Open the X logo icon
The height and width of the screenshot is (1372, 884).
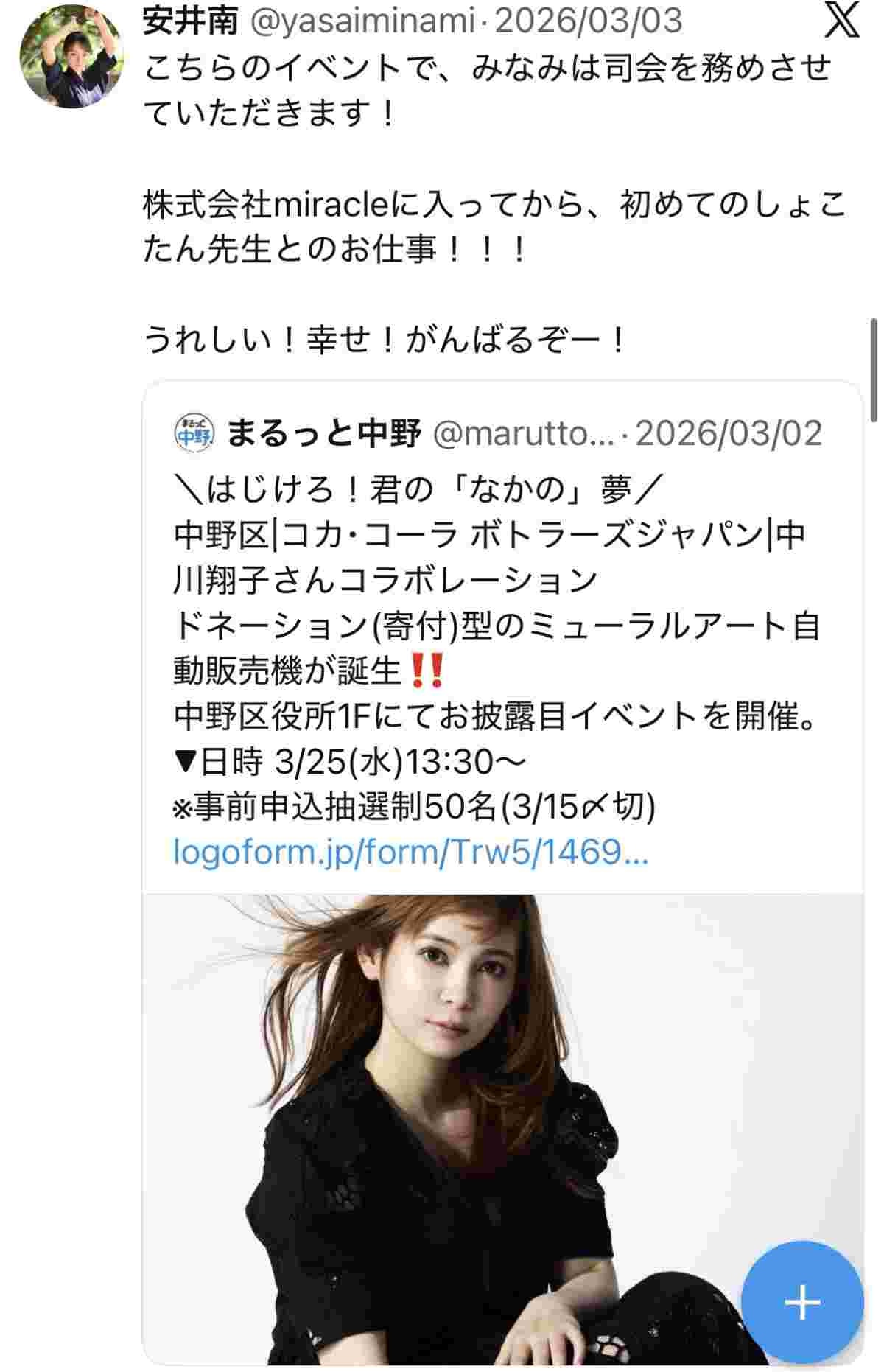click(841, 21)
